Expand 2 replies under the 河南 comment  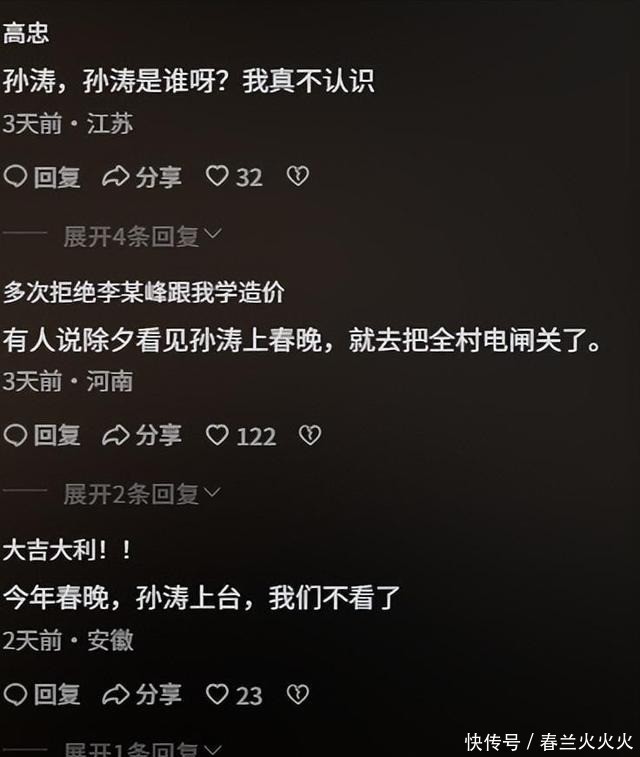(x=142, y=494)
